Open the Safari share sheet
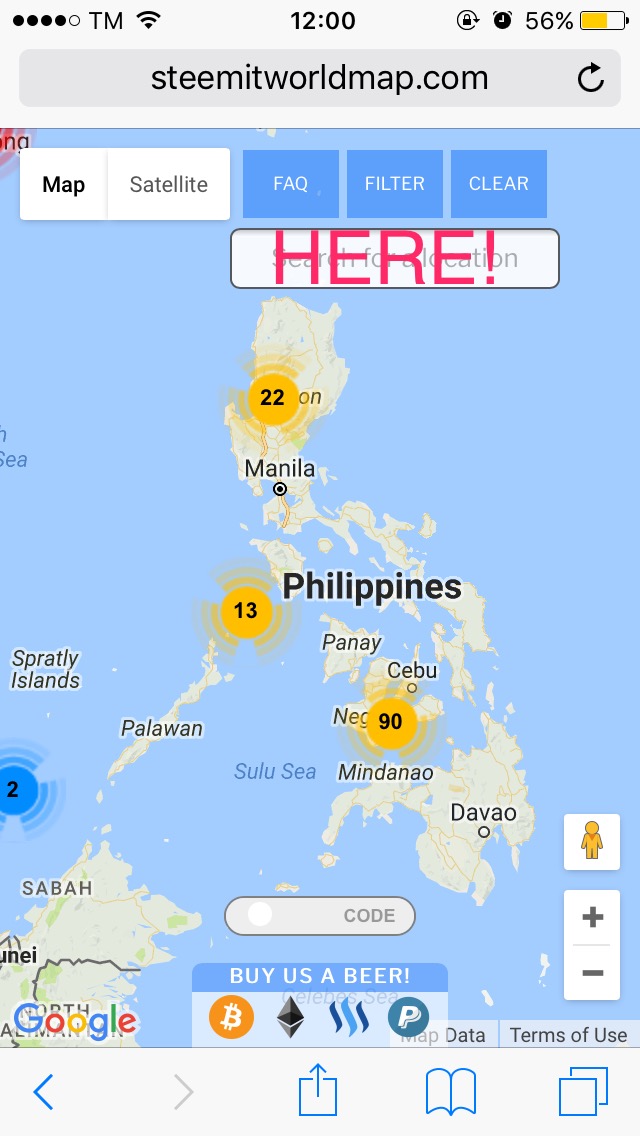 (x=318, y=1092)
